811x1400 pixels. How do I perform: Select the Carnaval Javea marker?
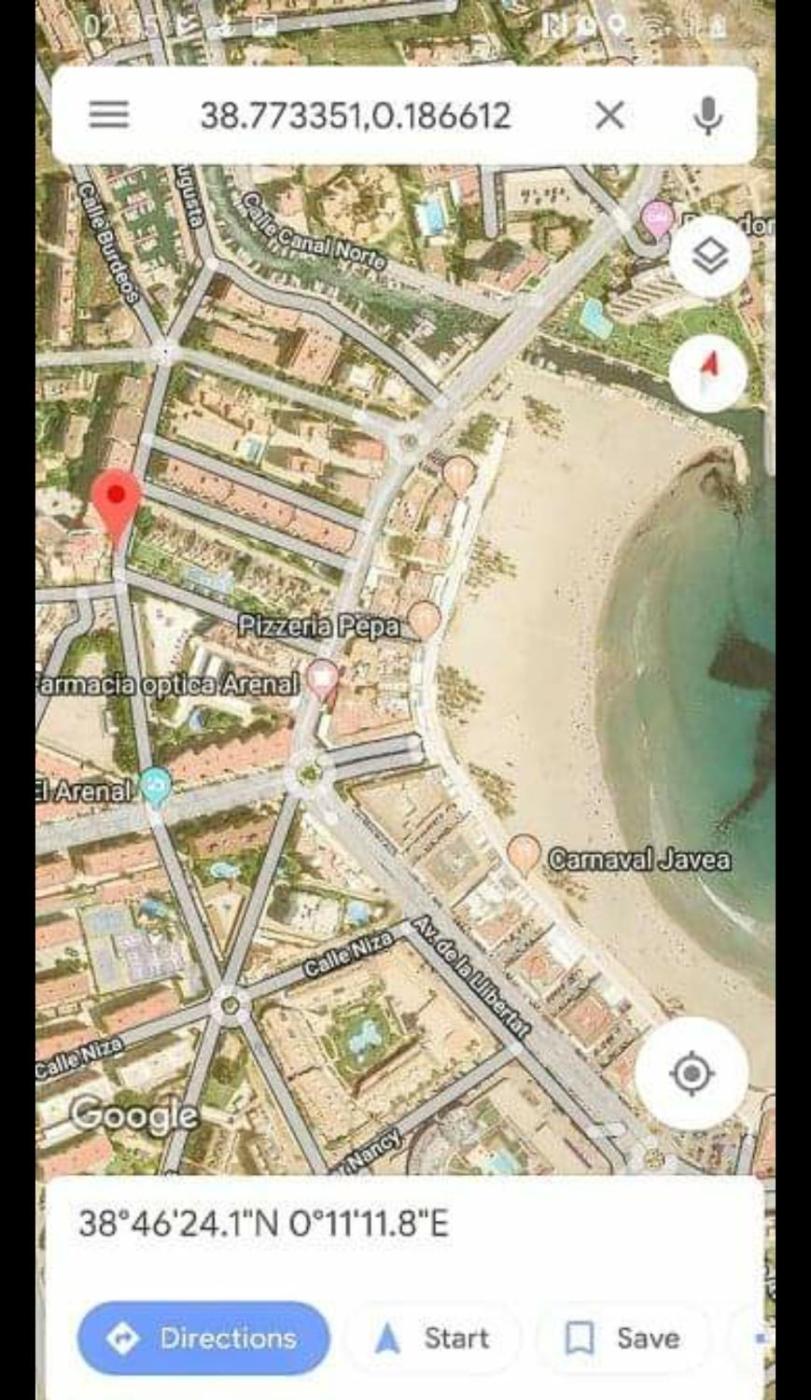click(523, 855)
